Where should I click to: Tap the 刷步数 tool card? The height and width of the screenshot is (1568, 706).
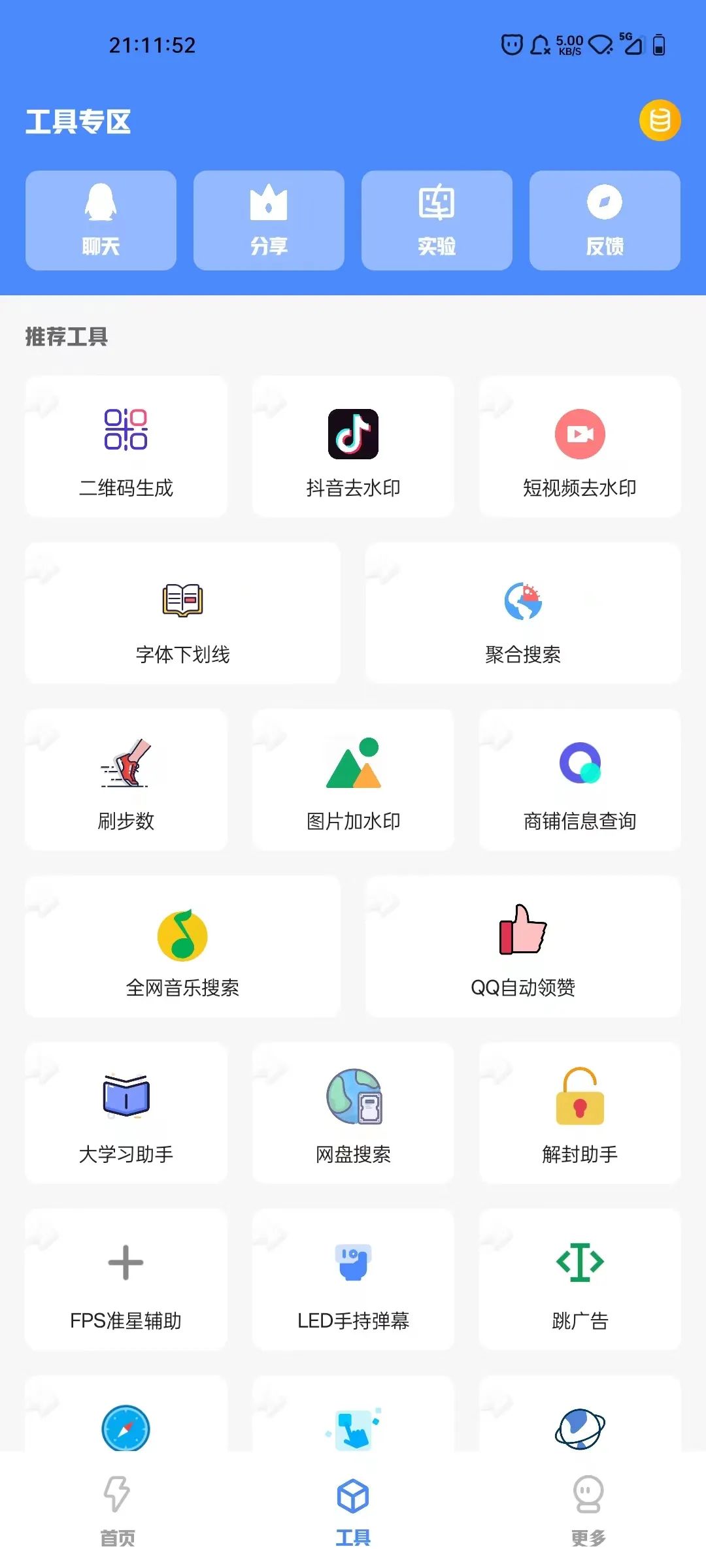(x=126, y=780)
